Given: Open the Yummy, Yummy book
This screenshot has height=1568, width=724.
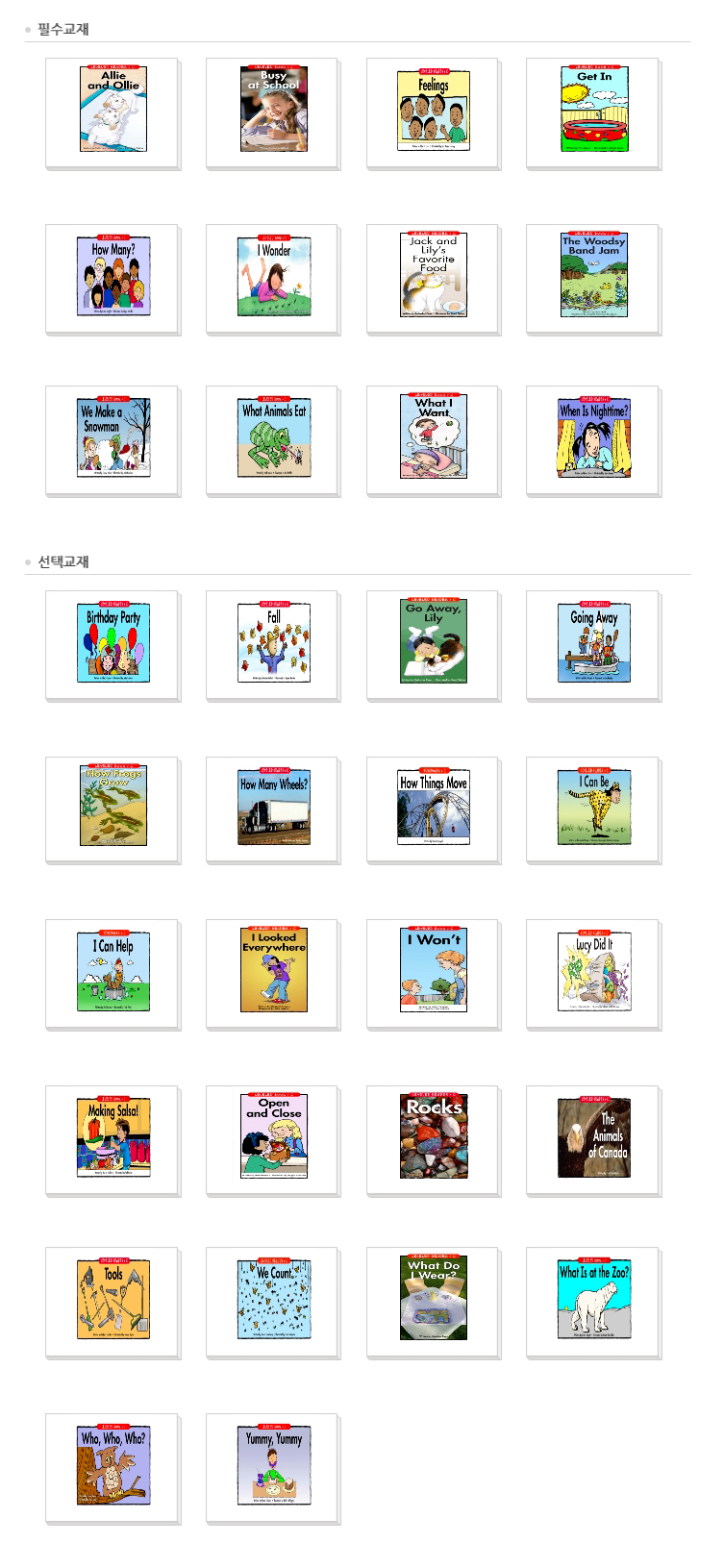Looking at the screenshot, I should pyautogui.click(x=274, y=1464).
